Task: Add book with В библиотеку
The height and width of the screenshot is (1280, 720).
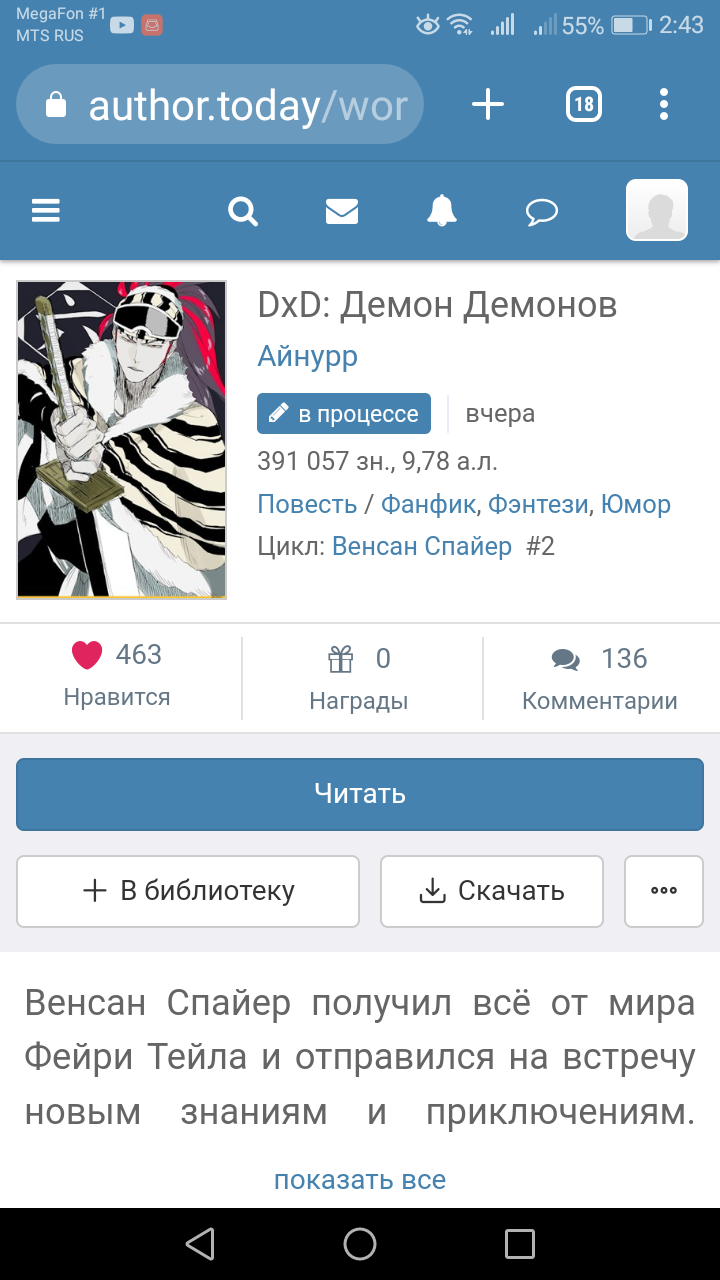Action: [188, 891]
